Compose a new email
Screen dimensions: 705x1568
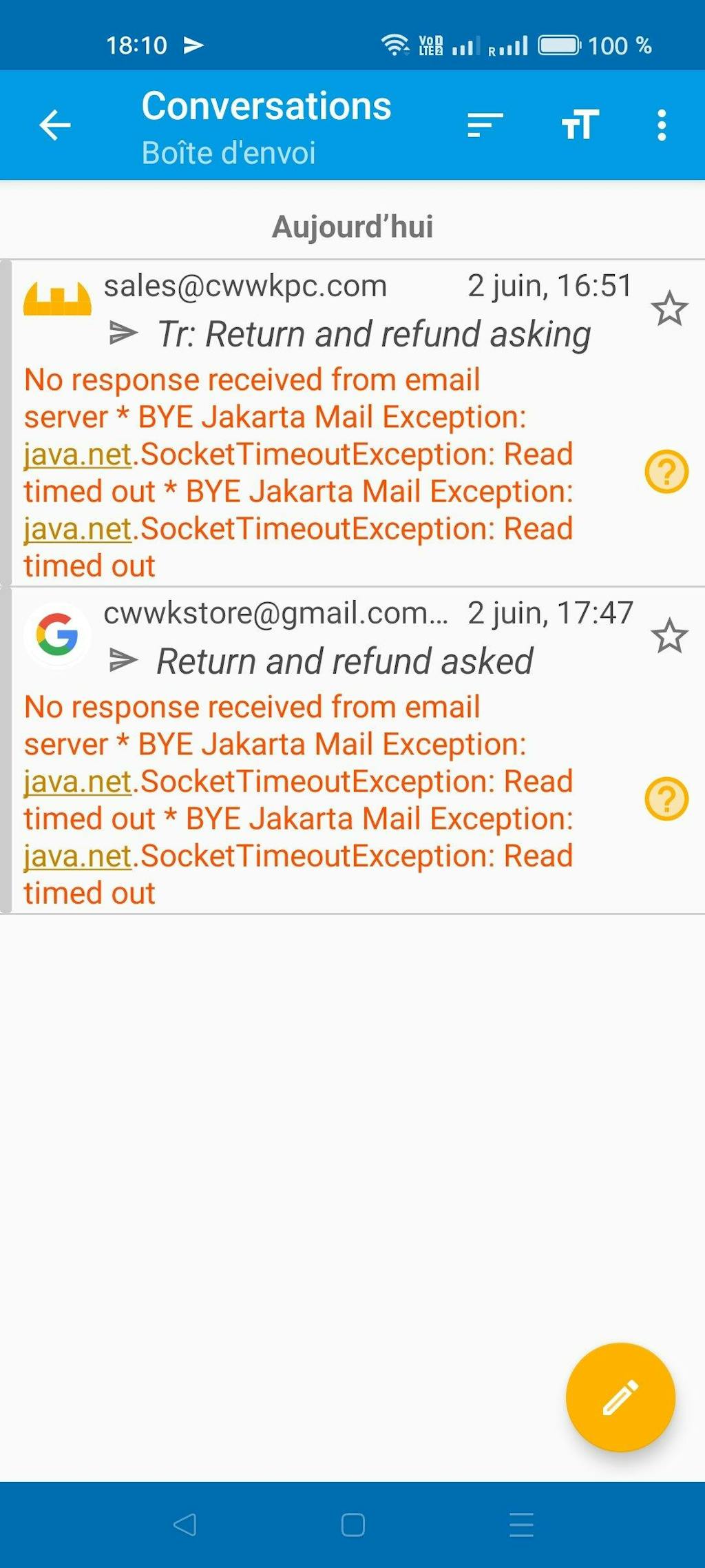(x=620, y=1397)
